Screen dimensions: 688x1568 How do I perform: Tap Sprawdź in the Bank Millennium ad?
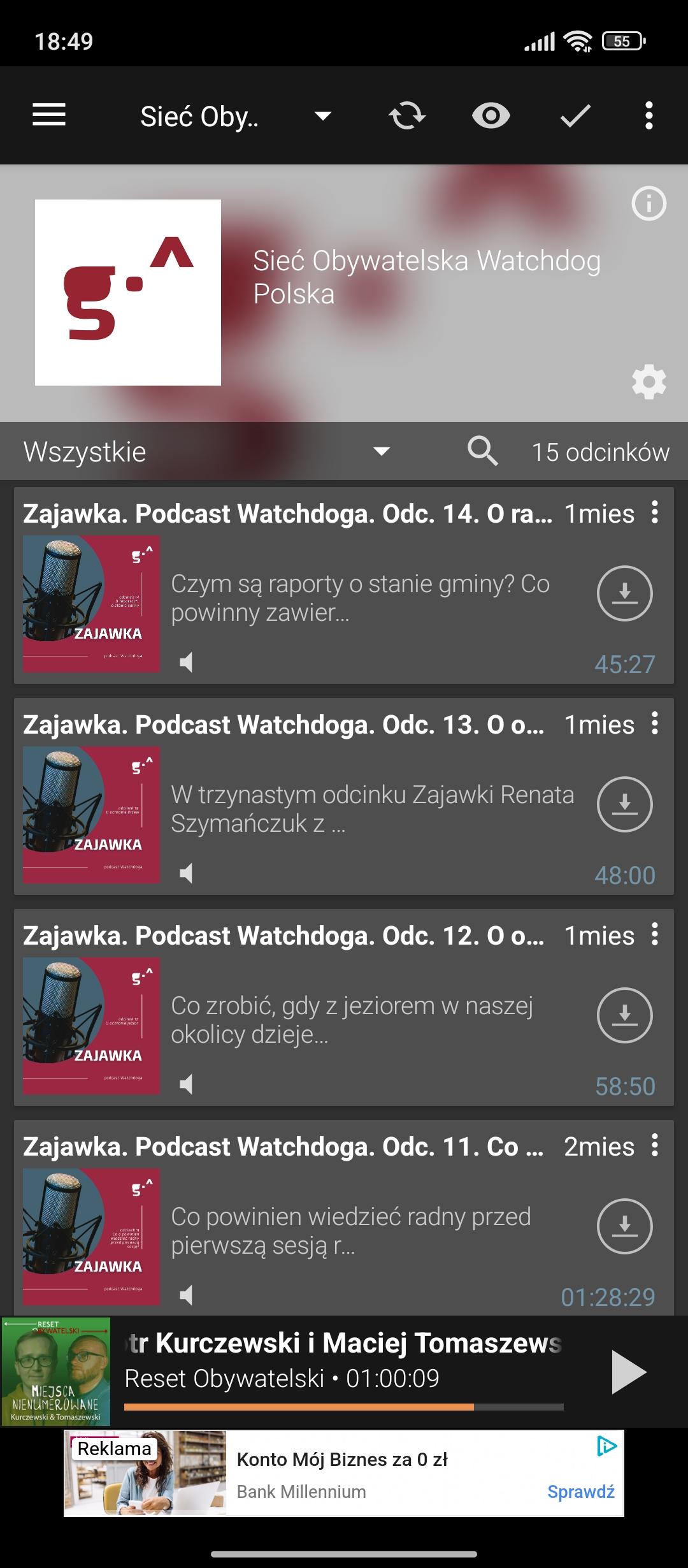pyautogui.click(x=581, y=1492)
